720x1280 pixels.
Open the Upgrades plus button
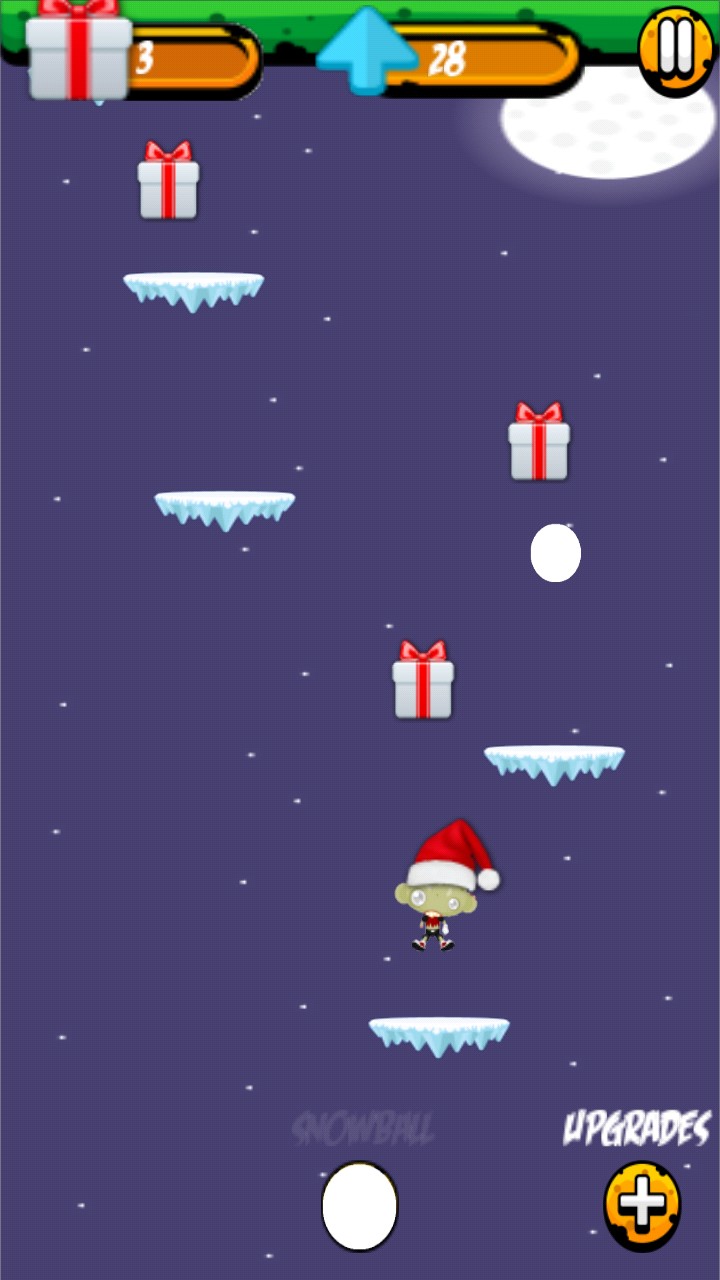coord(643,1204)
